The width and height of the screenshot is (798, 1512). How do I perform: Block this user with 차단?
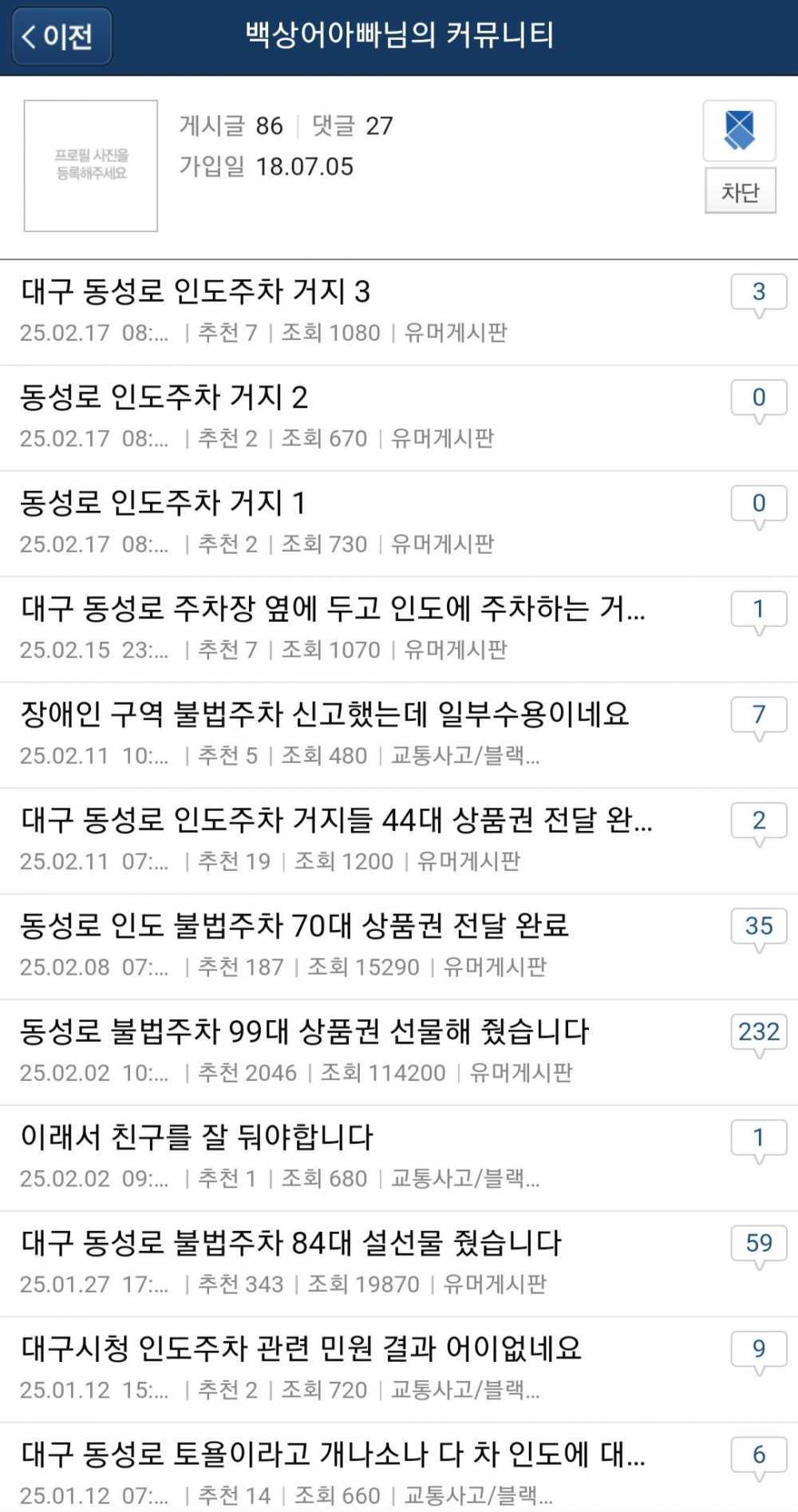740,192
